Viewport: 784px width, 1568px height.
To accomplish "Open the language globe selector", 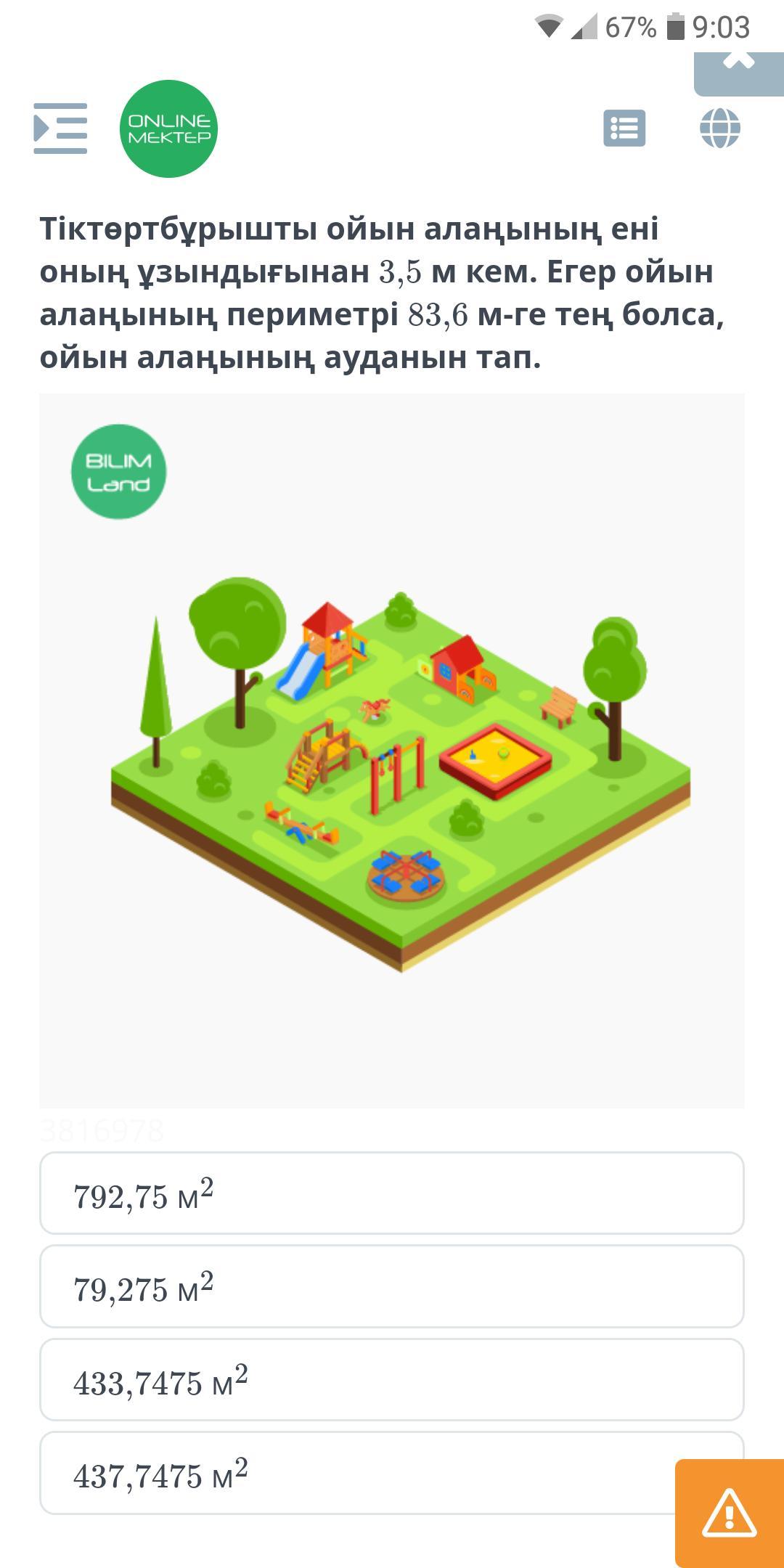I will pyautogui.click(x=719, y=128).
